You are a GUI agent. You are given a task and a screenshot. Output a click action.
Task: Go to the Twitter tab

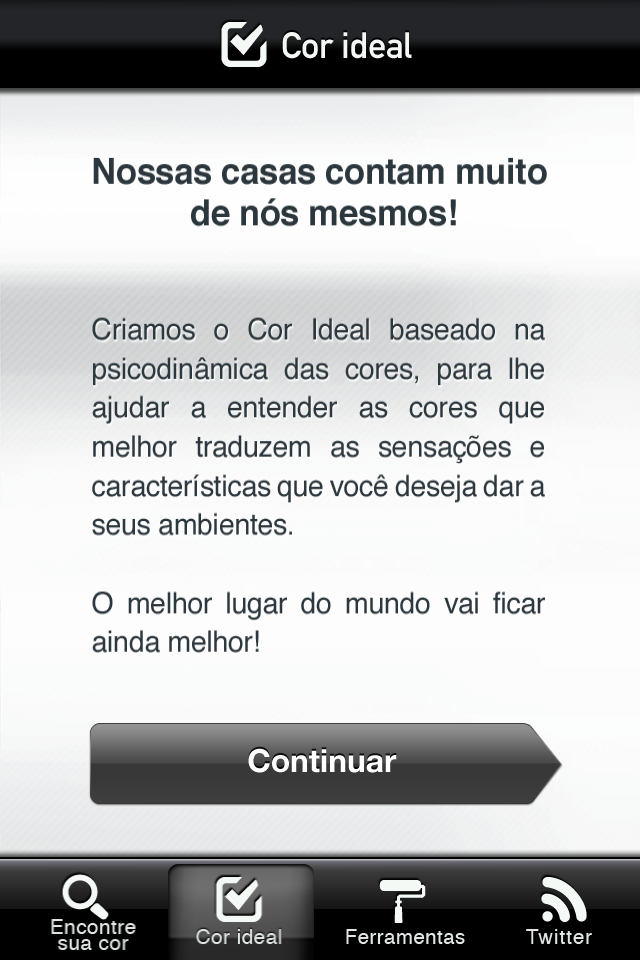click(x=559, y=910)
